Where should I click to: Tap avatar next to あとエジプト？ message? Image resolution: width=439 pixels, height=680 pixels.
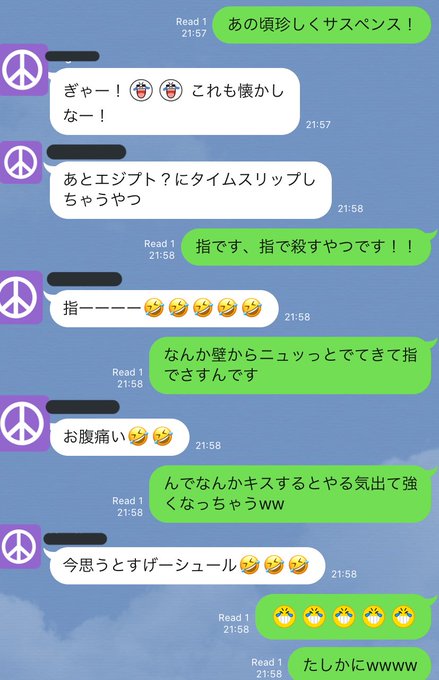21,162
